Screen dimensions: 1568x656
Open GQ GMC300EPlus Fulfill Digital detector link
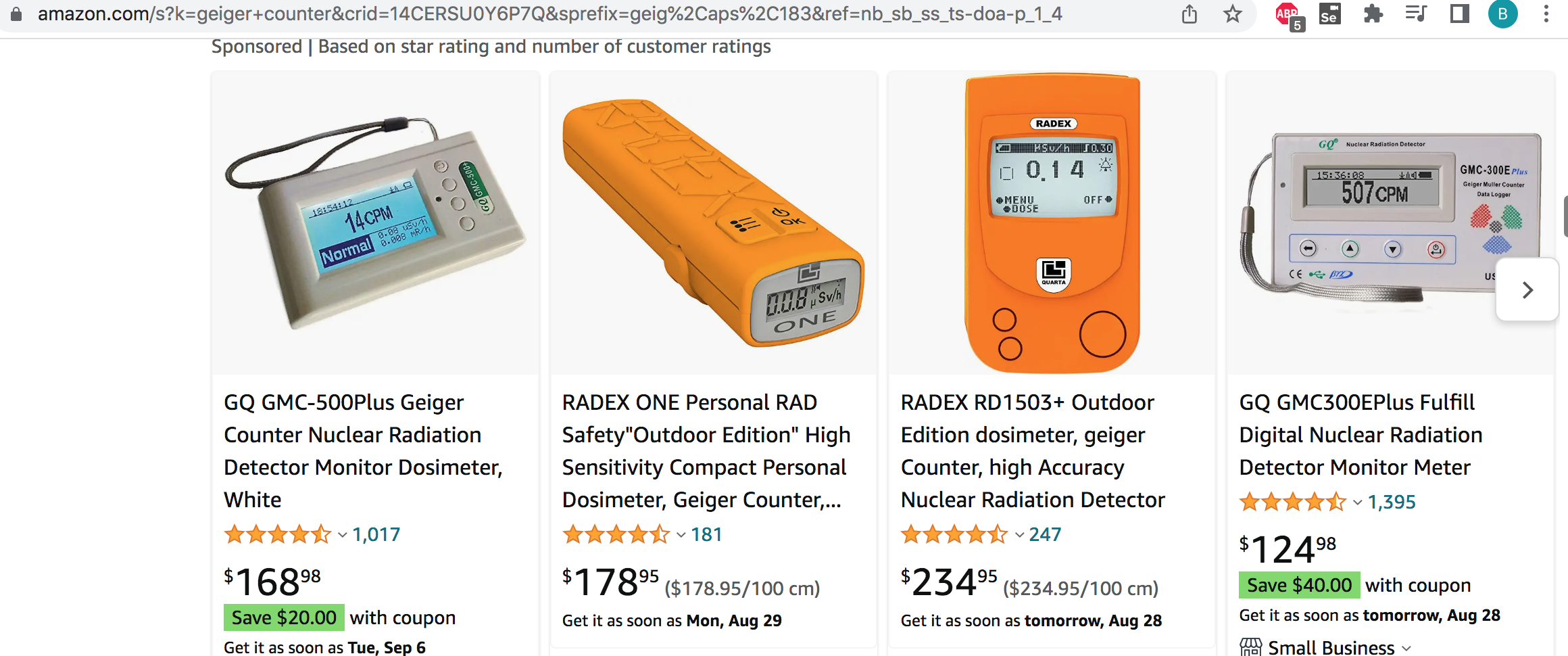[1360, 434]
